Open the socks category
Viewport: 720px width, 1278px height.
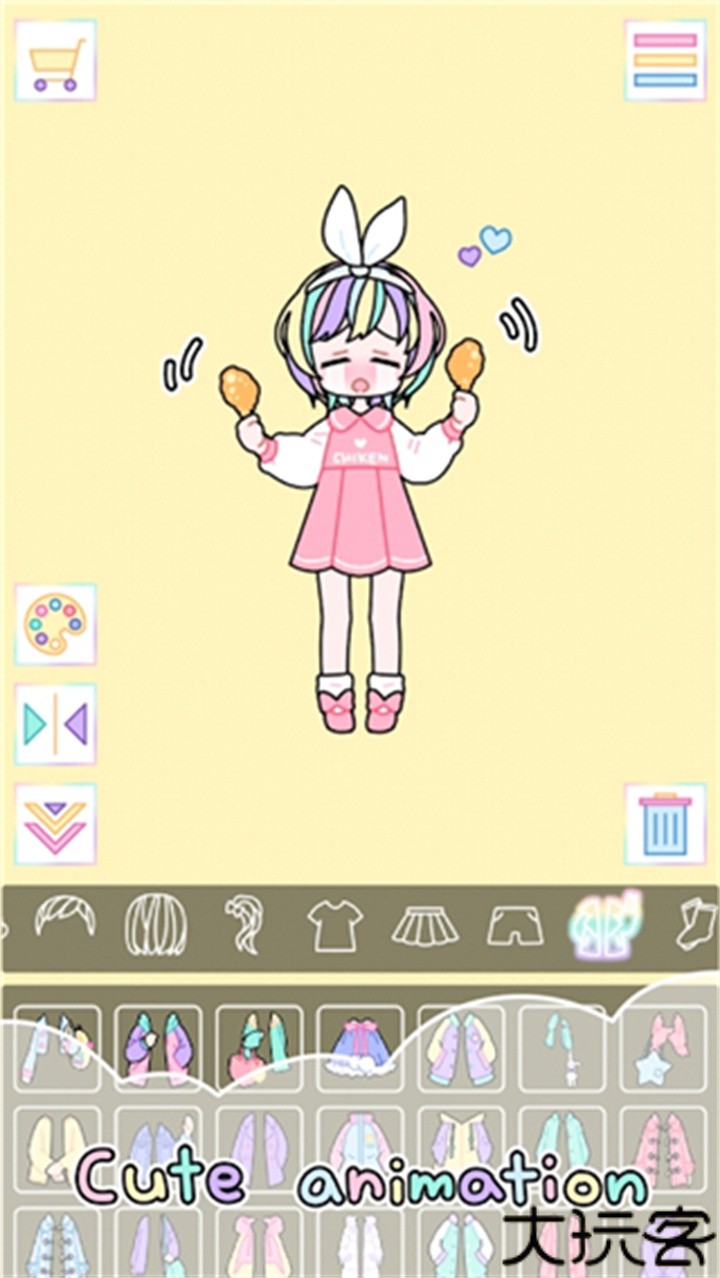(x=692, y=925)
